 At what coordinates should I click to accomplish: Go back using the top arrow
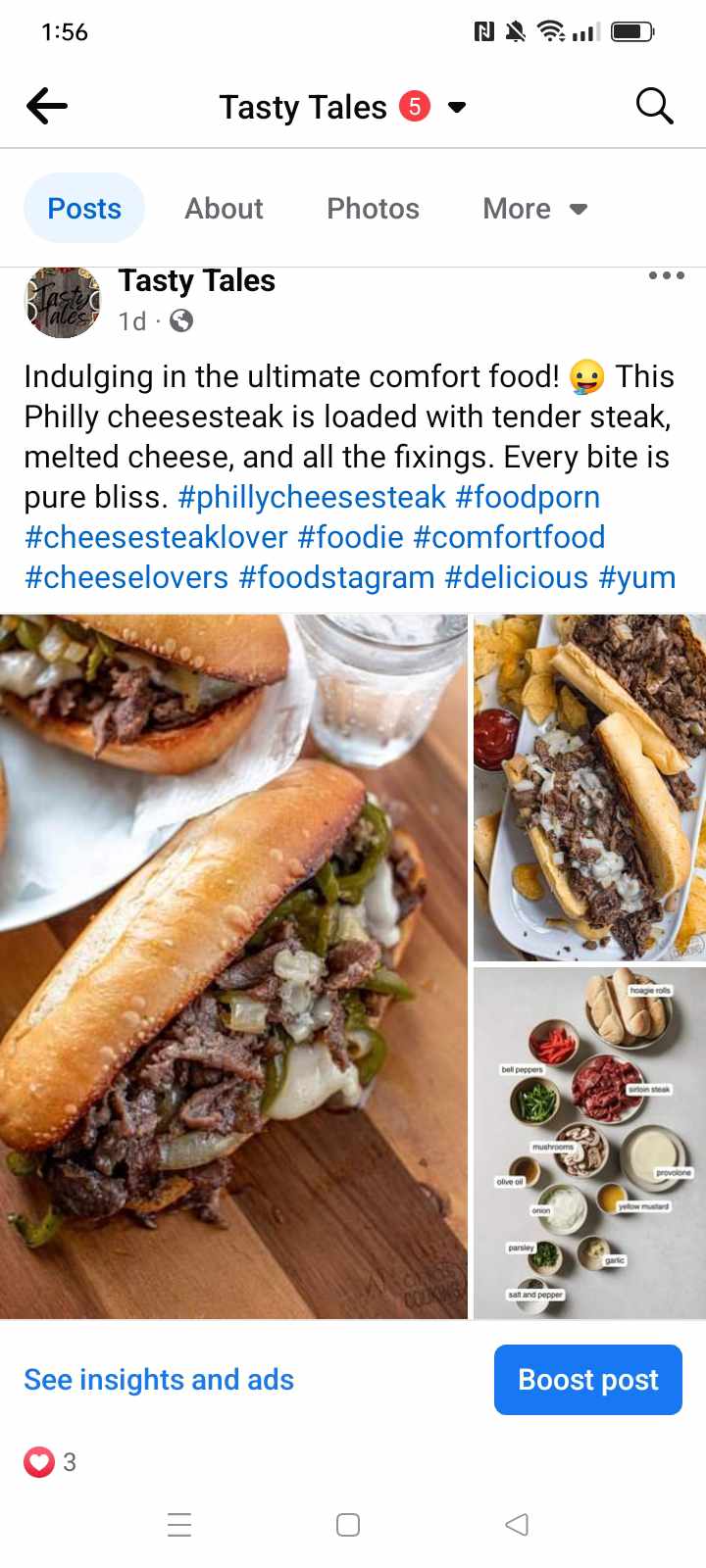click(x=47, y=106)
